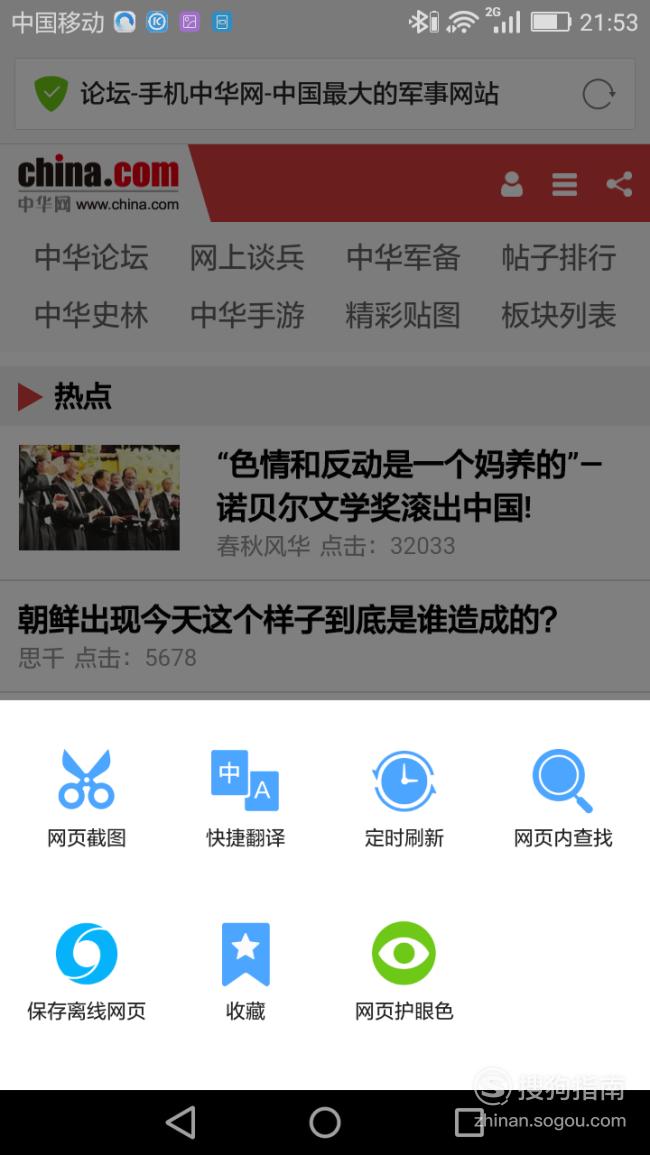
Task: Open the user profile icon
Action: [511, 184]
